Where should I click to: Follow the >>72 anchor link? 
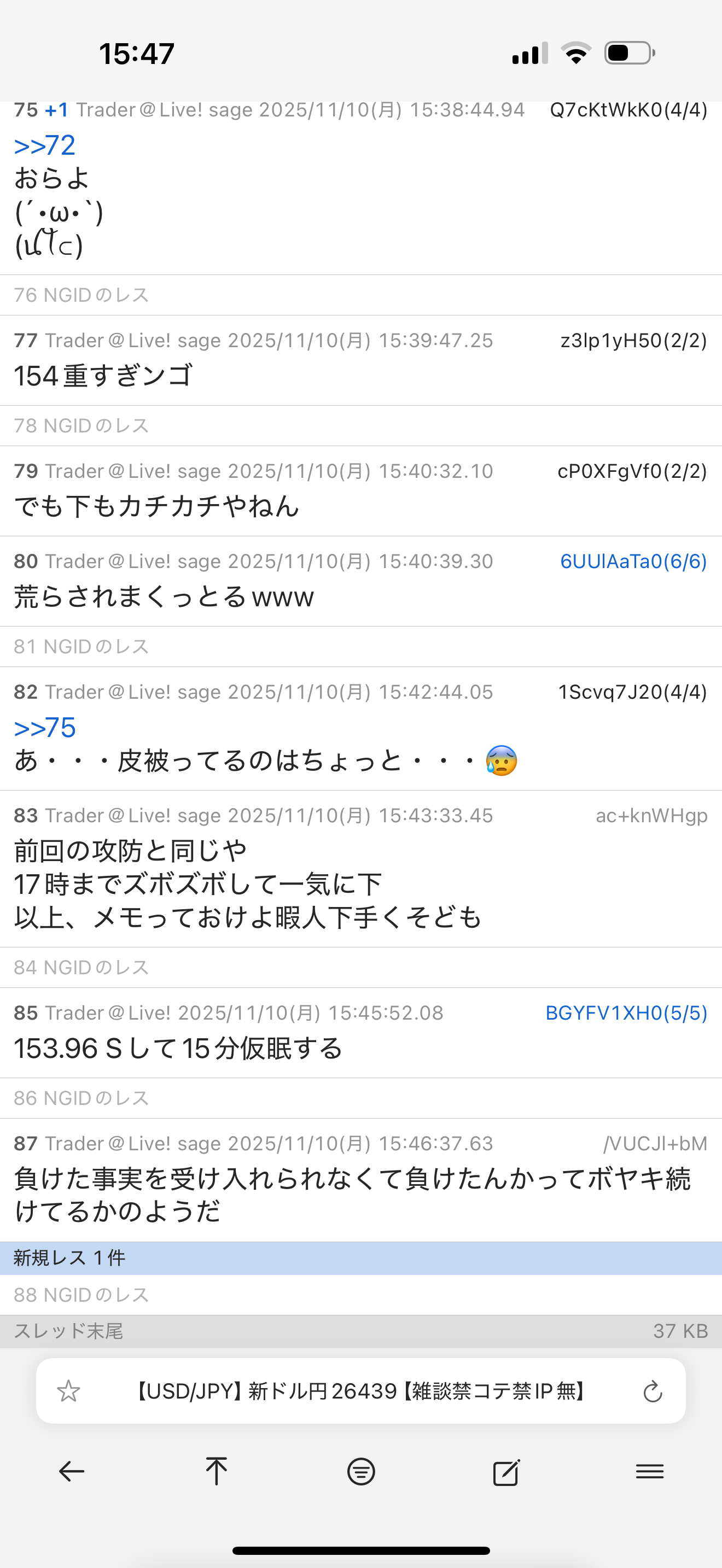(45, 145)
